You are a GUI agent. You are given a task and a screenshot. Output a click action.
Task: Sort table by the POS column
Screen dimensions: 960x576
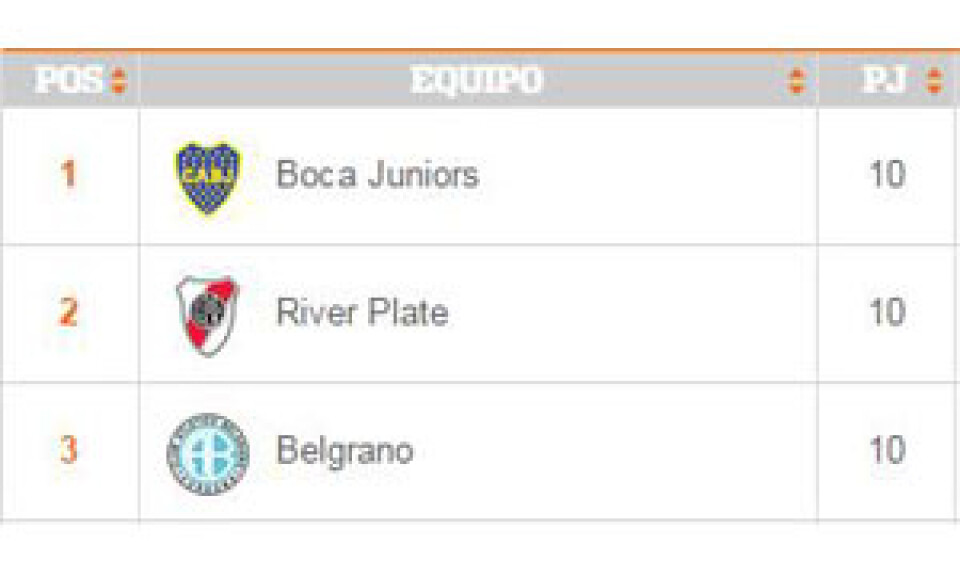pos(118,80)
